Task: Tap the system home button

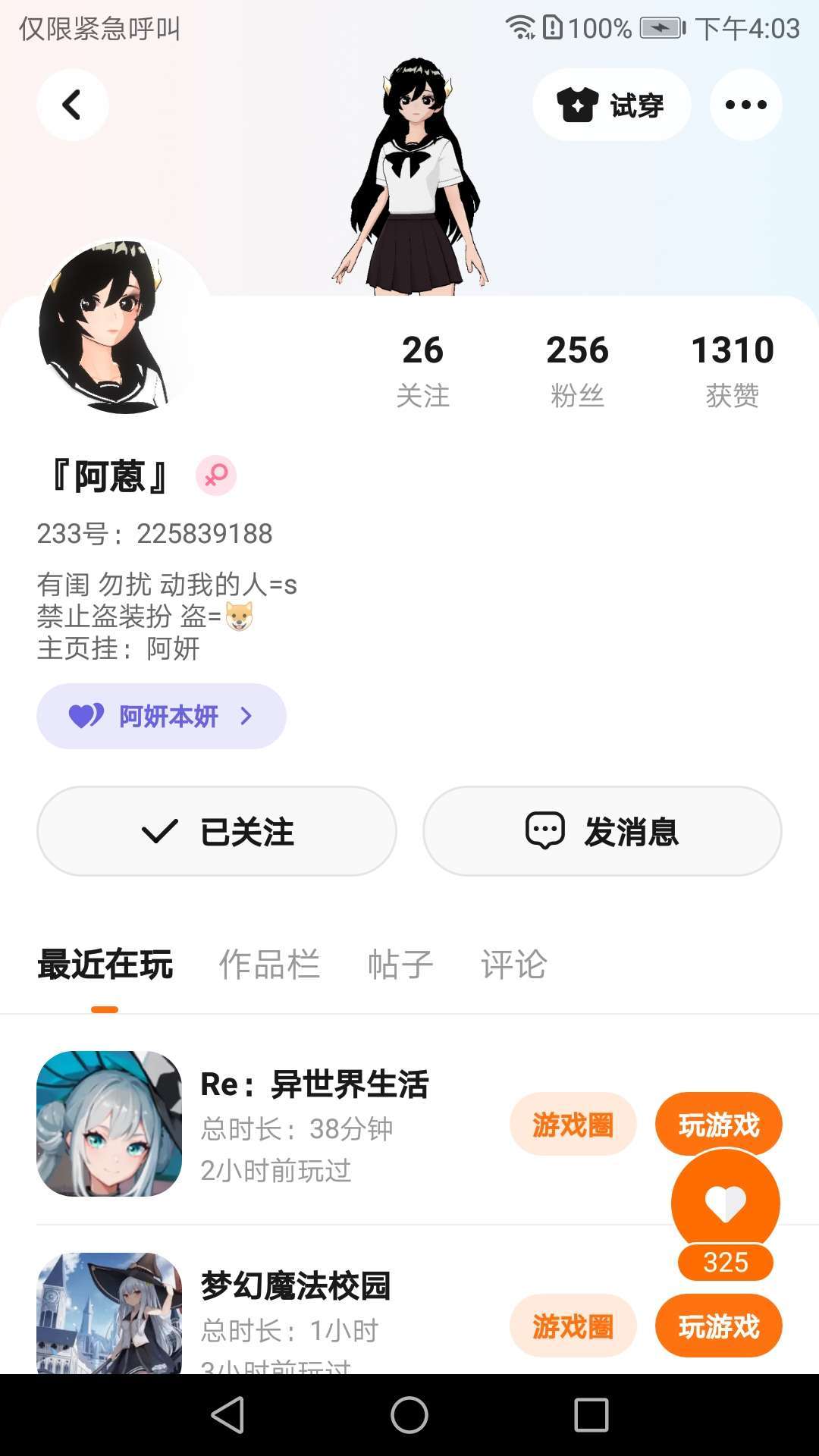Action: coord(409,1415)
